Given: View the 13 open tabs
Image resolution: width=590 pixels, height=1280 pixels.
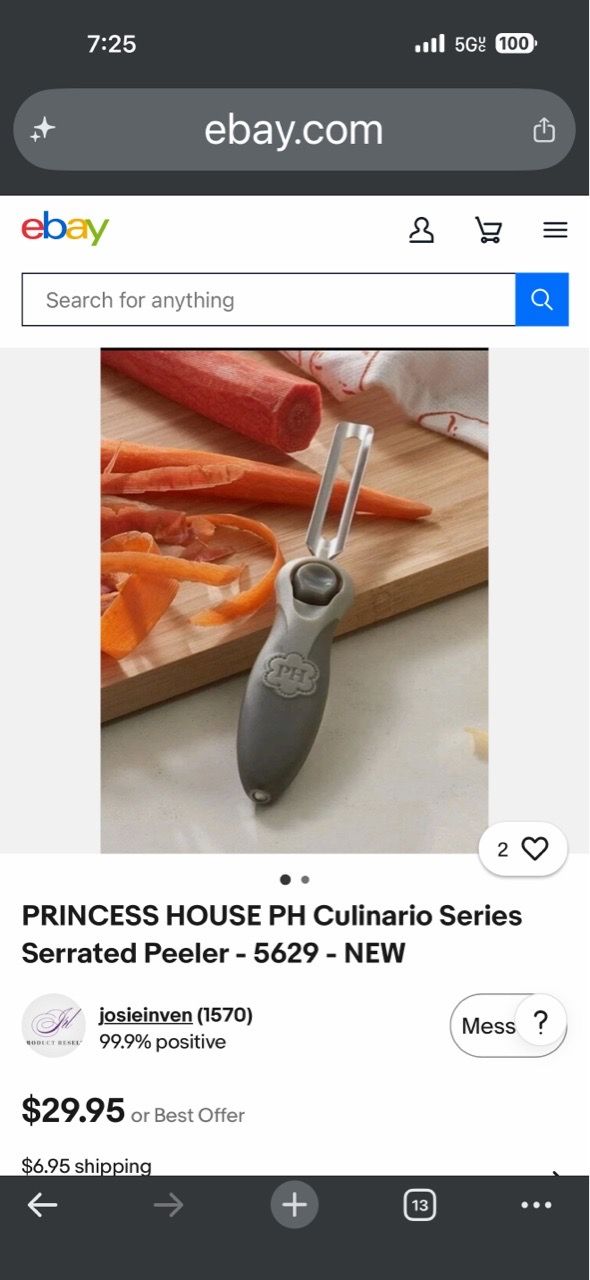Looking at the screenshot, I should pyautogui.click(x=420, y=1205).
